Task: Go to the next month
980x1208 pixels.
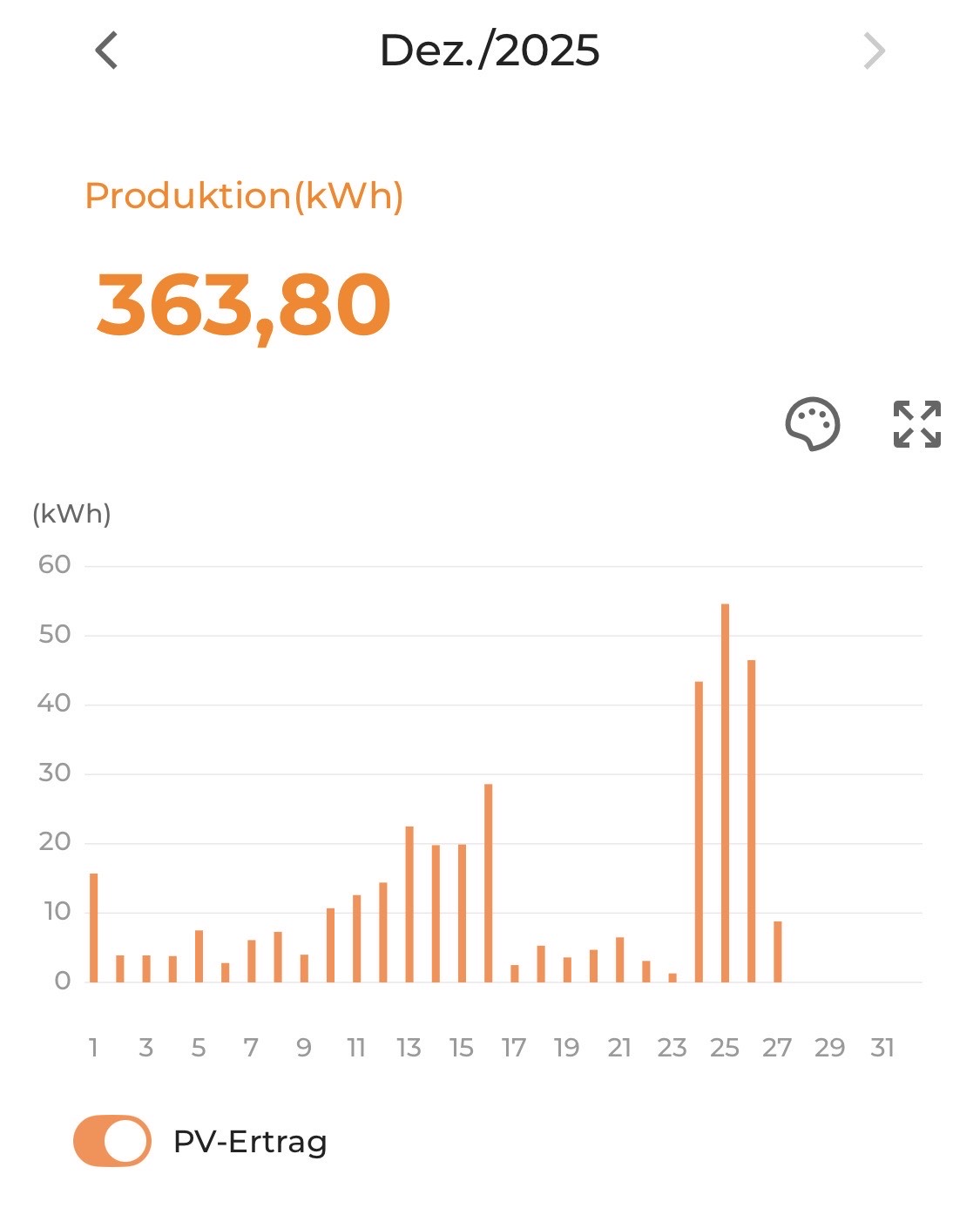Action: [x=873, y=51]
